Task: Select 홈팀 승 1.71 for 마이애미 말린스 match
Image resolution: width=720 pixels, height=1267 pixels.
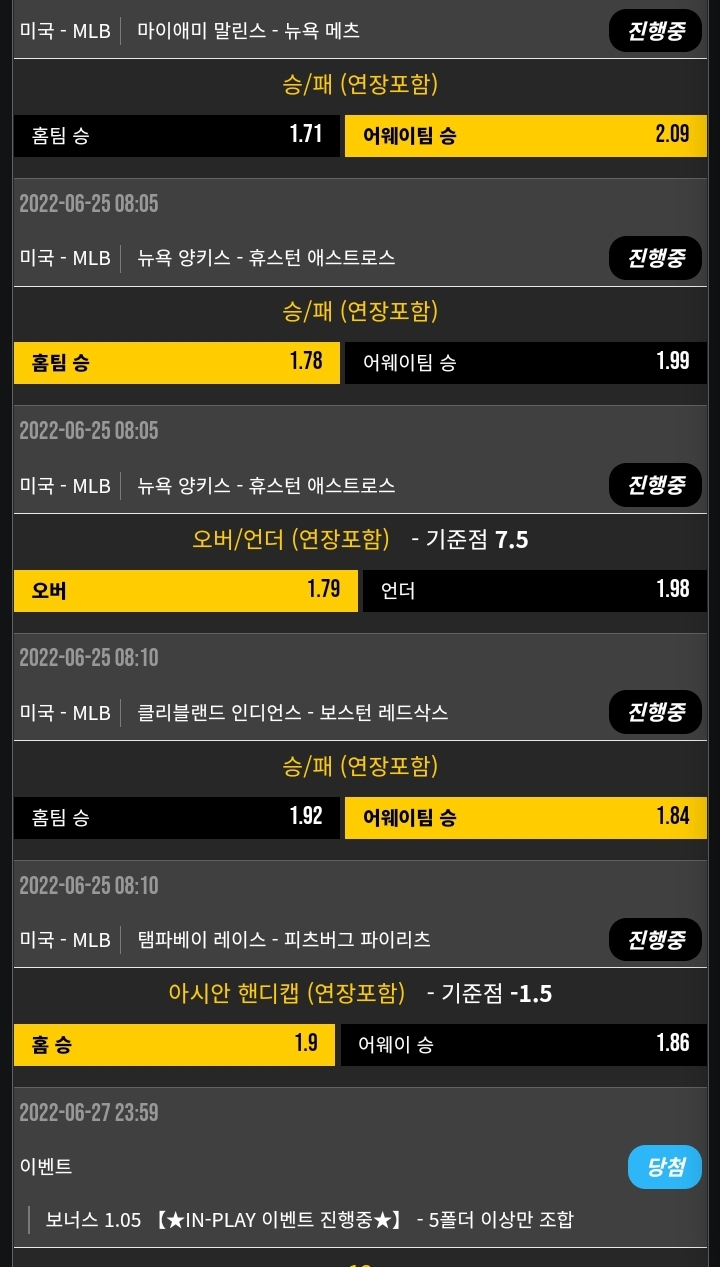Action: (177, 136)
